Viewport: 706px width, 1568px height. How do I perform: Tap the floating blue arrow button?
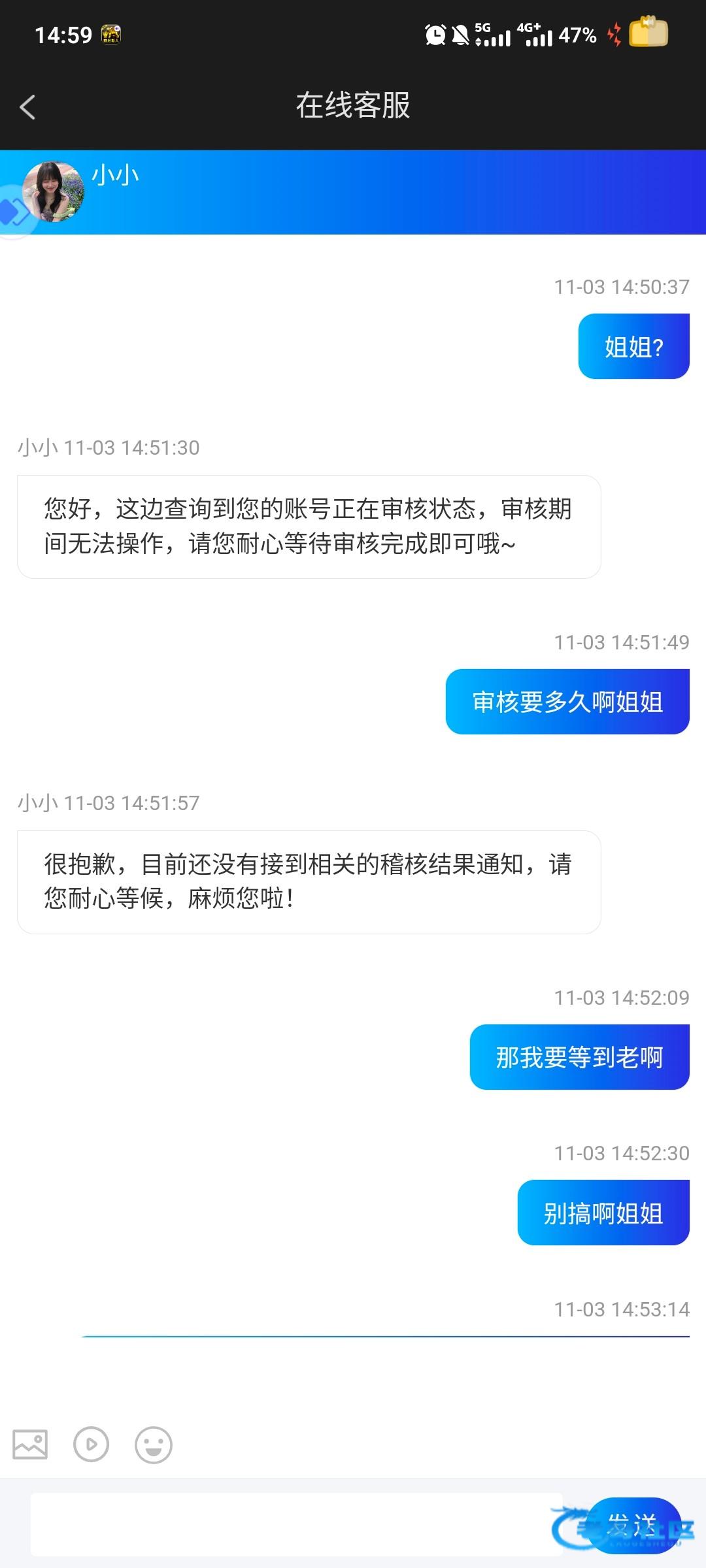[x=13, y=212]
